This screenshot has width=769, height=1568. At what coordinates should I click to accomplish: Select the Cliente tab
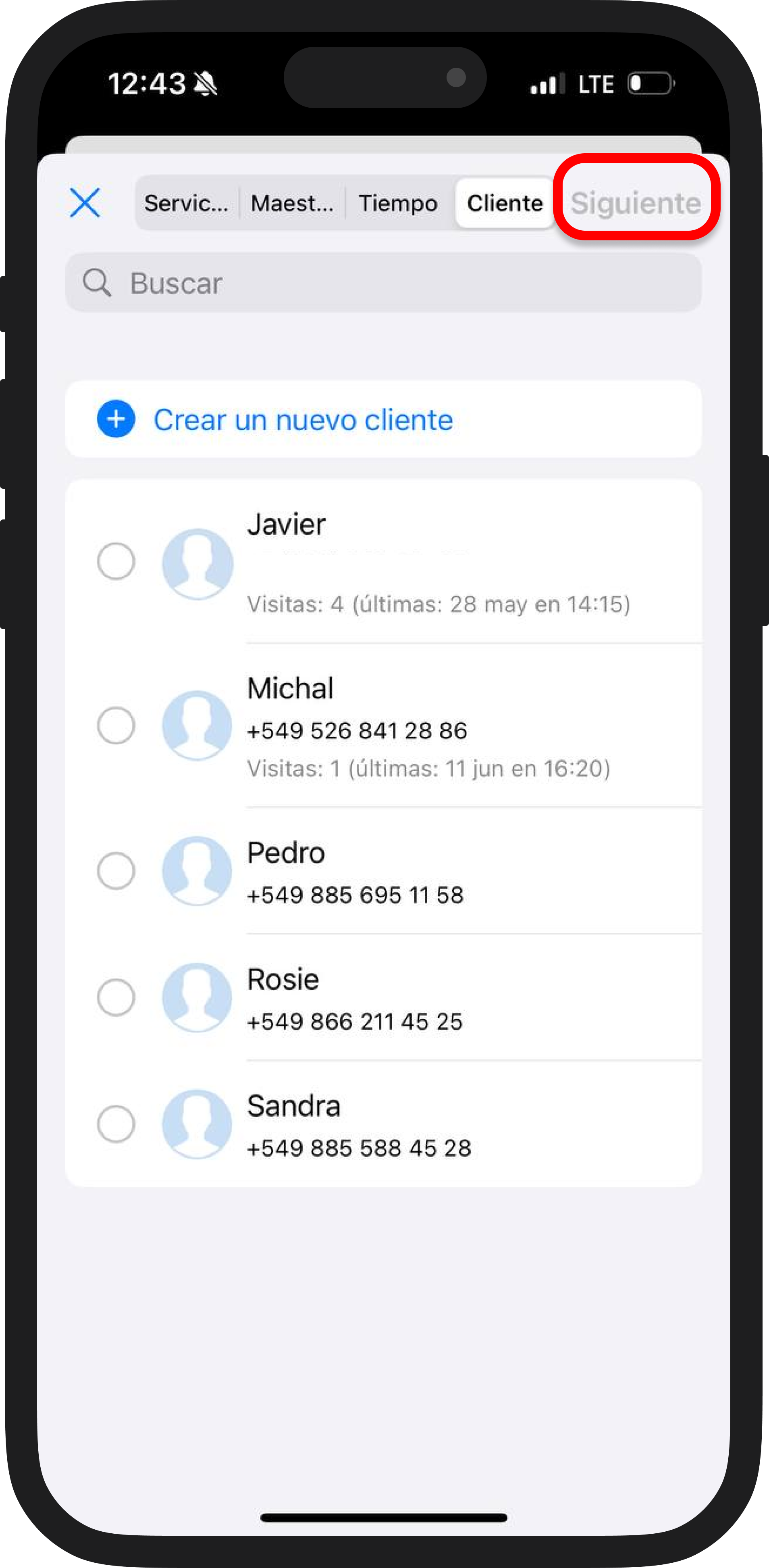504,203
